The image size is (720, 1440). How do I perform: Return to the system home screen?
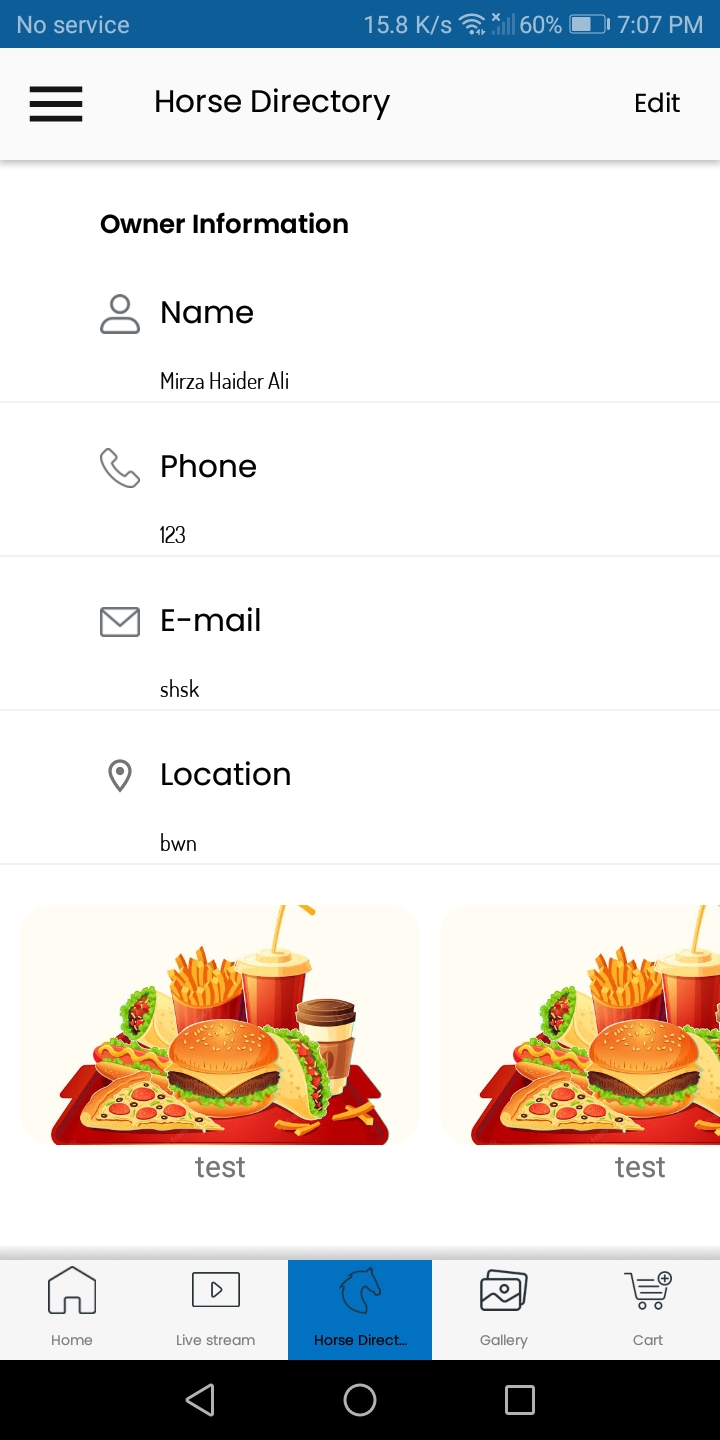tap(360, 1399)
